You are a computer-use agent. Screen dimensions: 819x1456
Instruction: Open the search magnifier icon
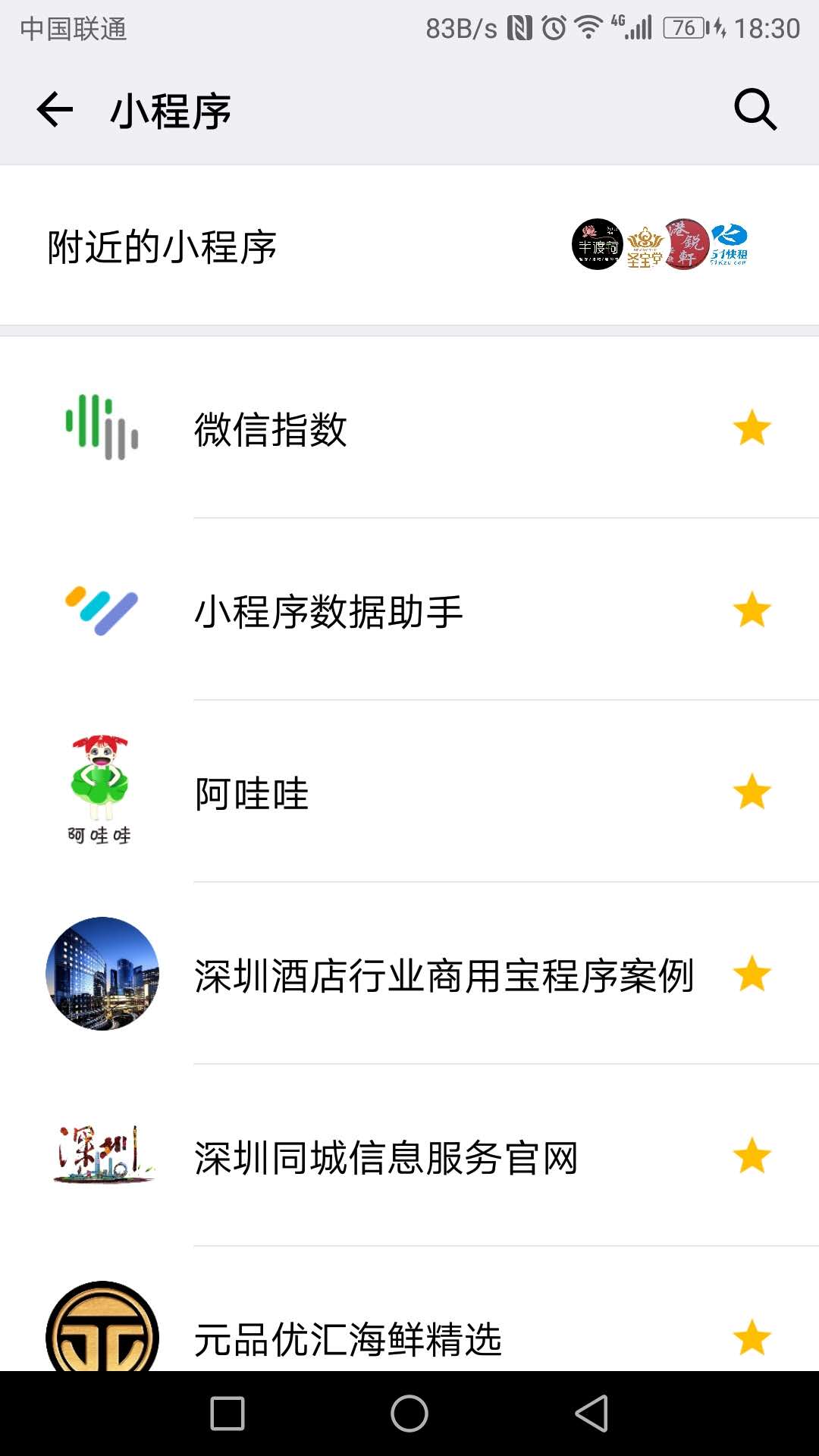755,110
